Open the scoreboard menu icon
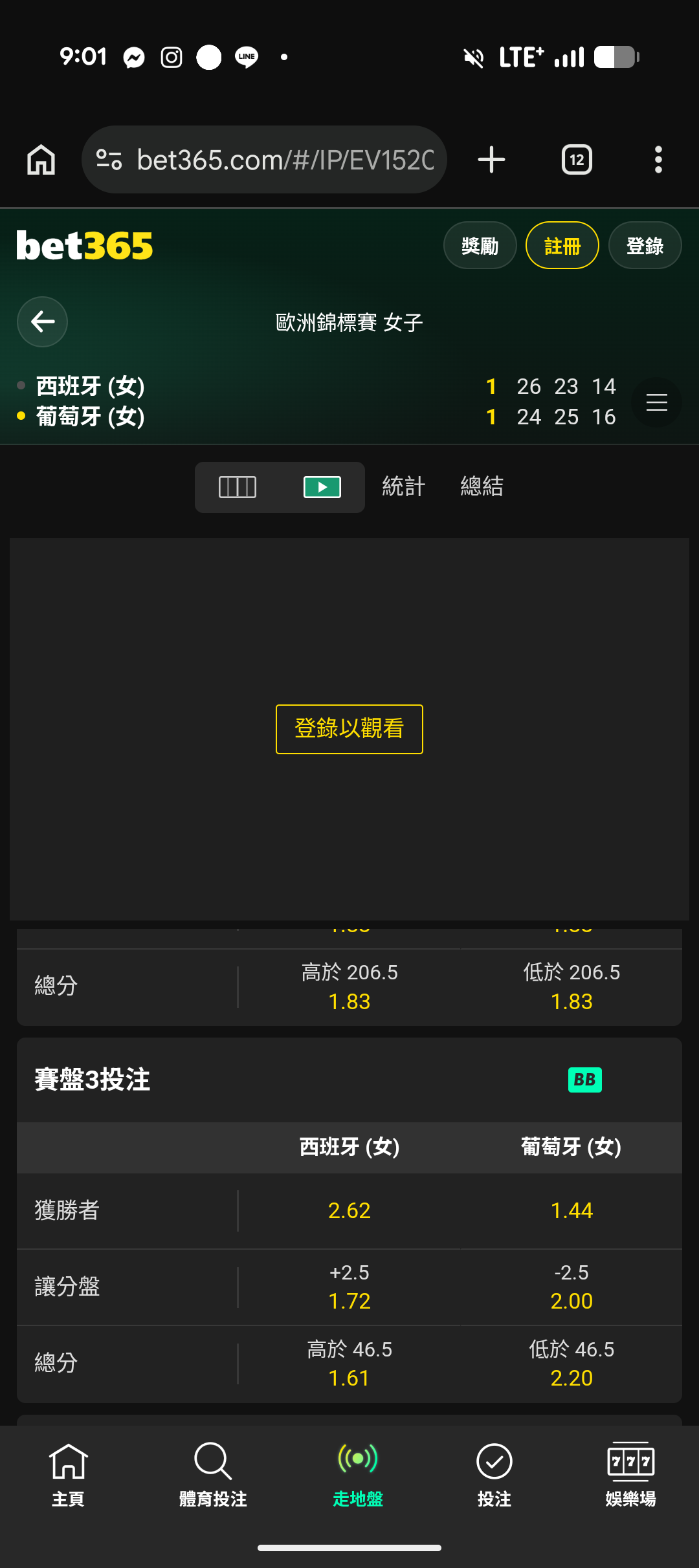 (656, 402)
